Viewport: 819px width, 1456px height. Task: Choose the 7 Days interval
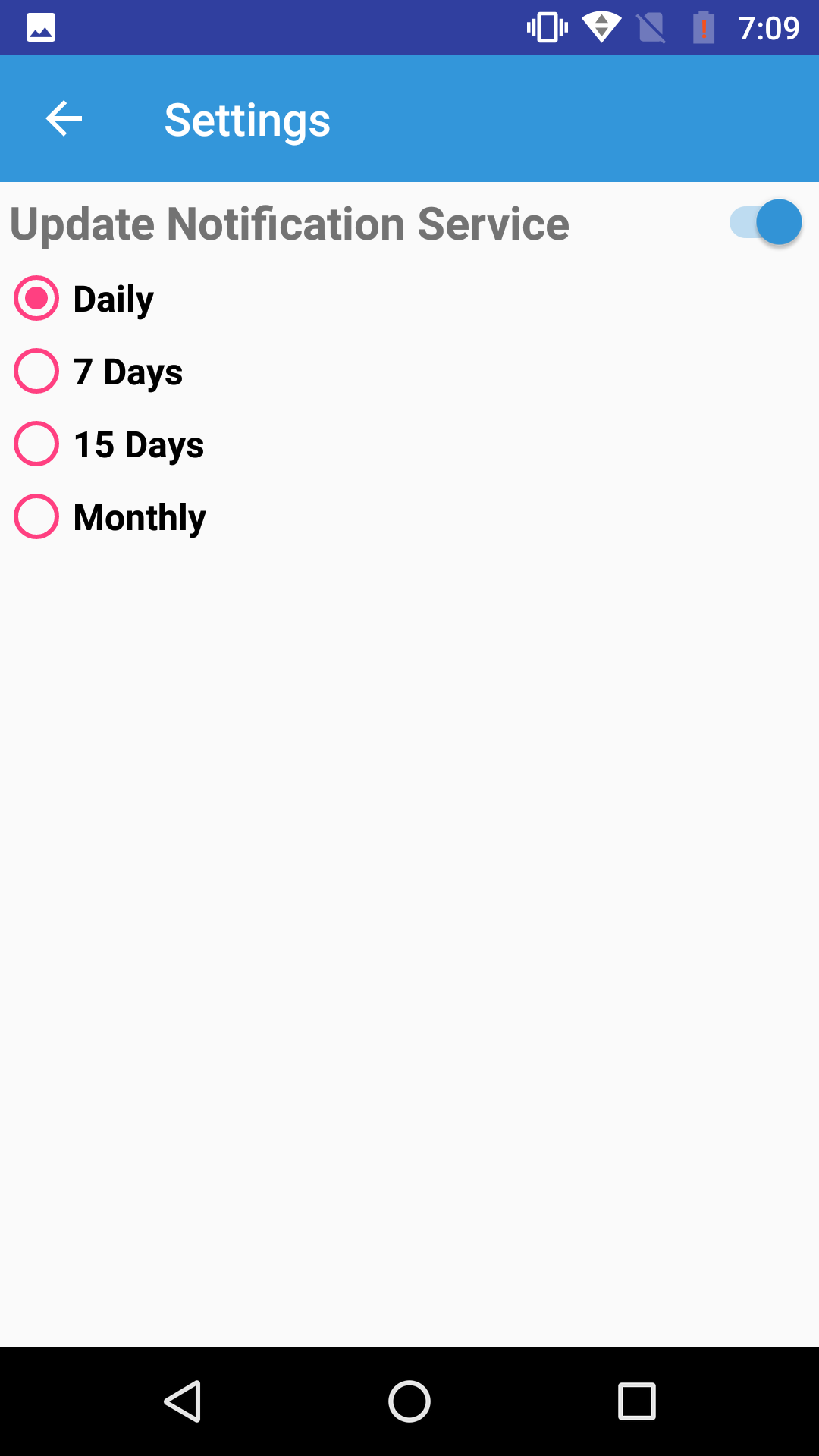(x=36, y=372)
